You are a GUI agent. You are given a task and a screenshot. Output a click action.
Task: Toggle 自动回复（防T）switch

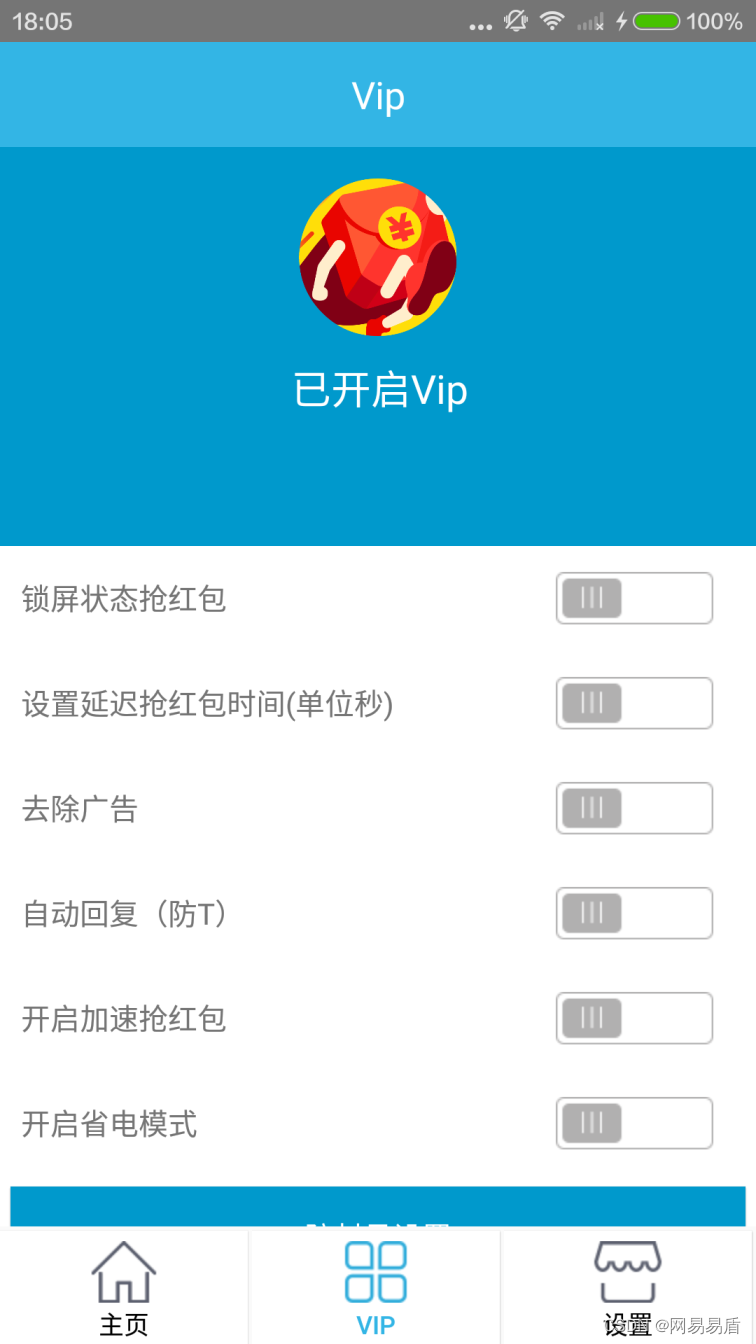(x=634, y=913)
